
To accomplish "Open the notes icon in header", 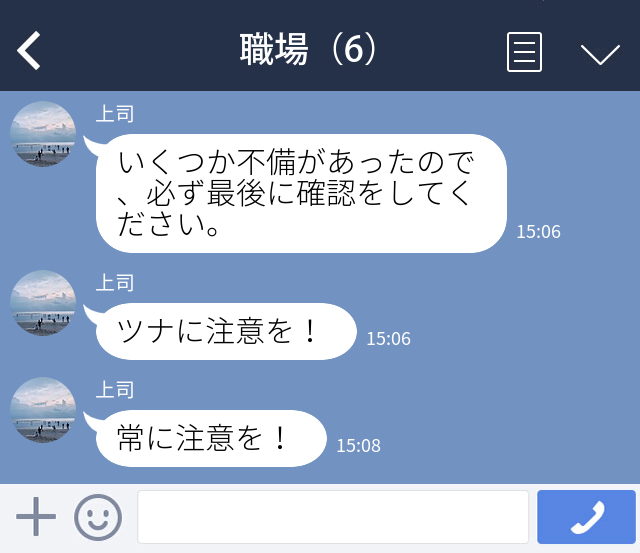I will pos(524,52).
